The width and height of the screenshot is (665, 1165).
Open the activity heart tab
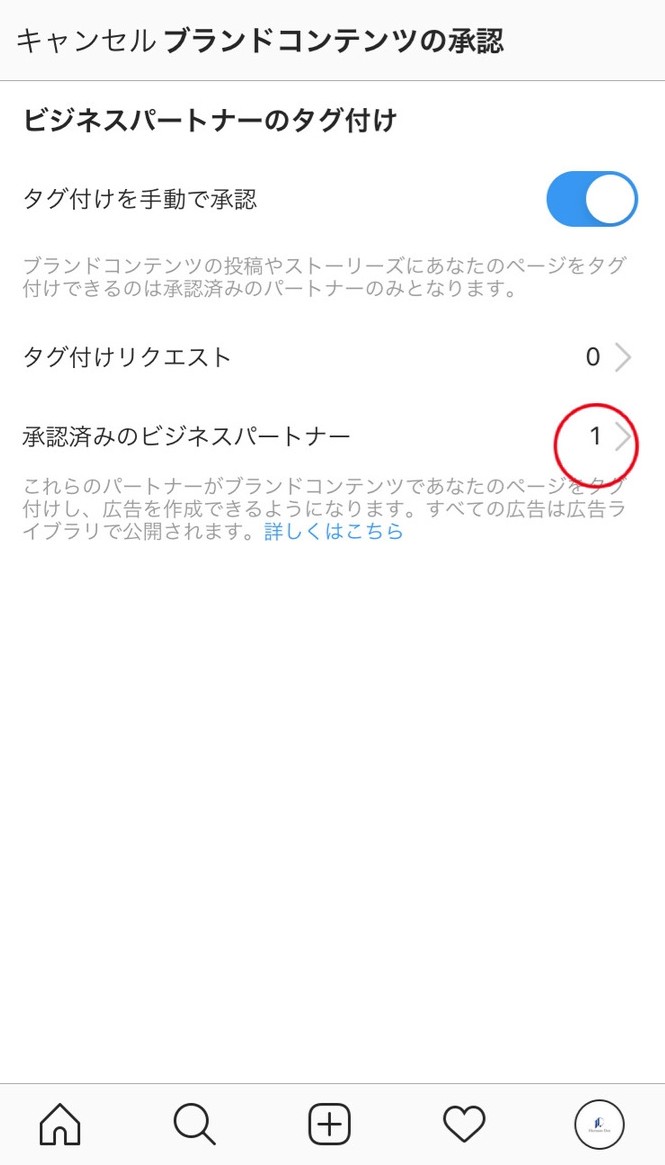pyautogui.click(x=464, y=1125)
